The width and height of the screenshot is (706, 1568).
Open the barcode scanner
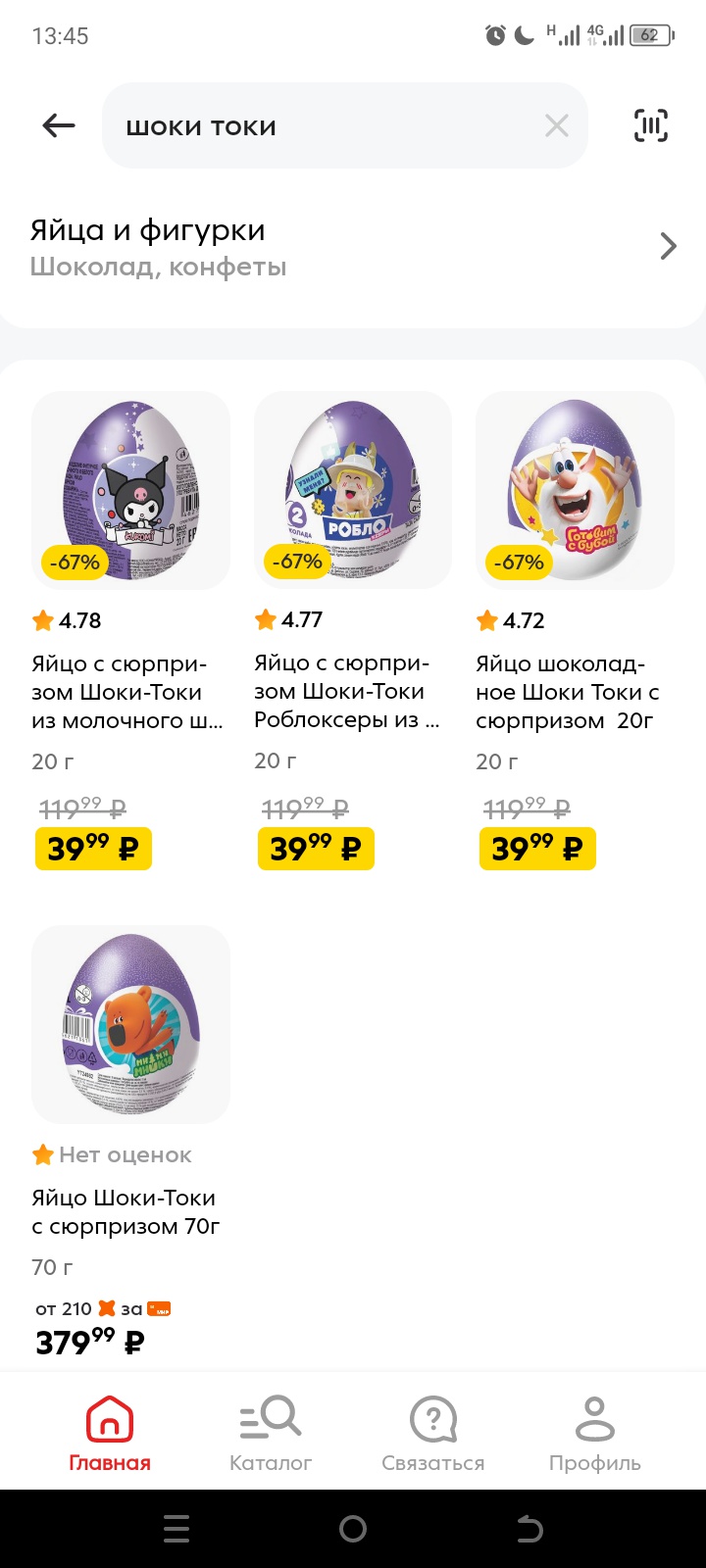point(651,125)
